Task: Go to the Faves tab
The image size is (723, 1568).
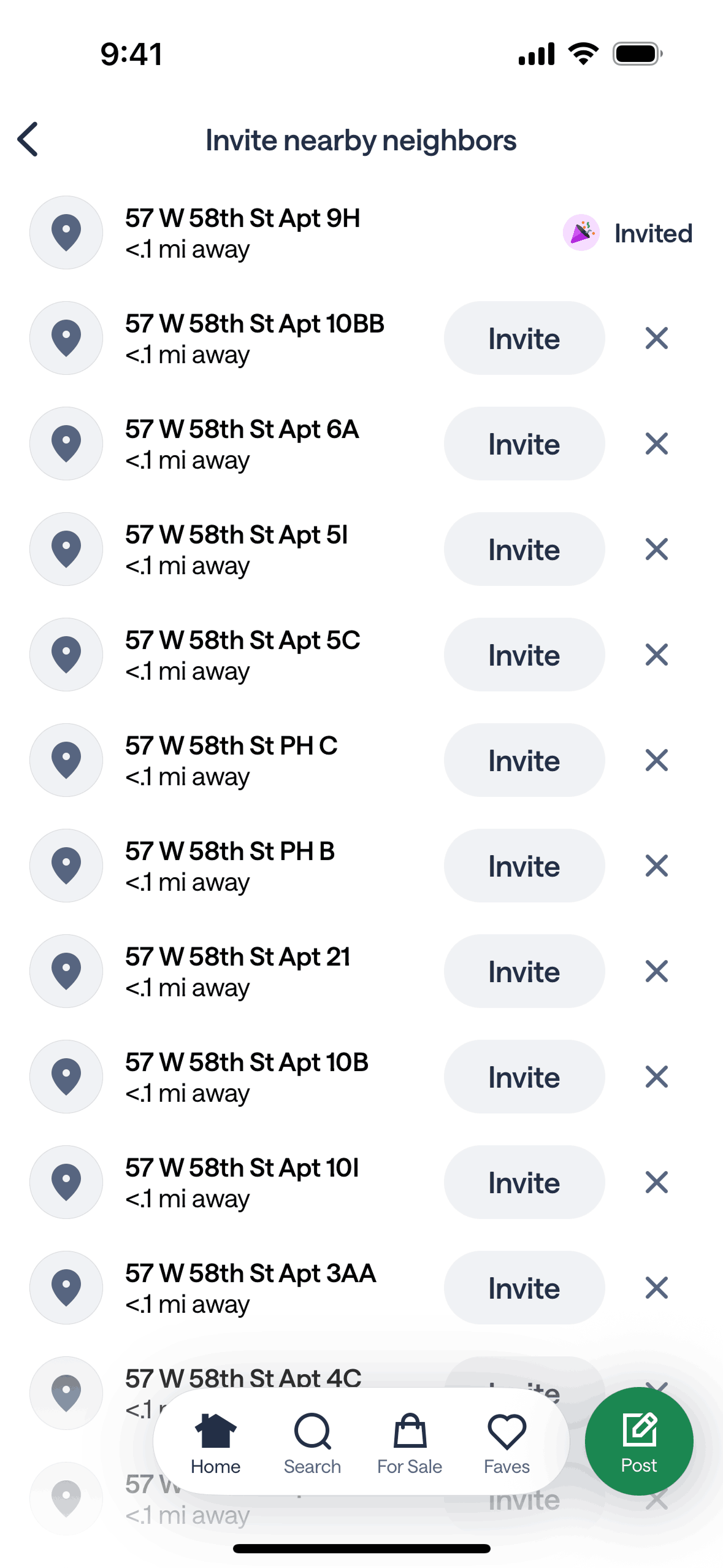Action: 507,1443
